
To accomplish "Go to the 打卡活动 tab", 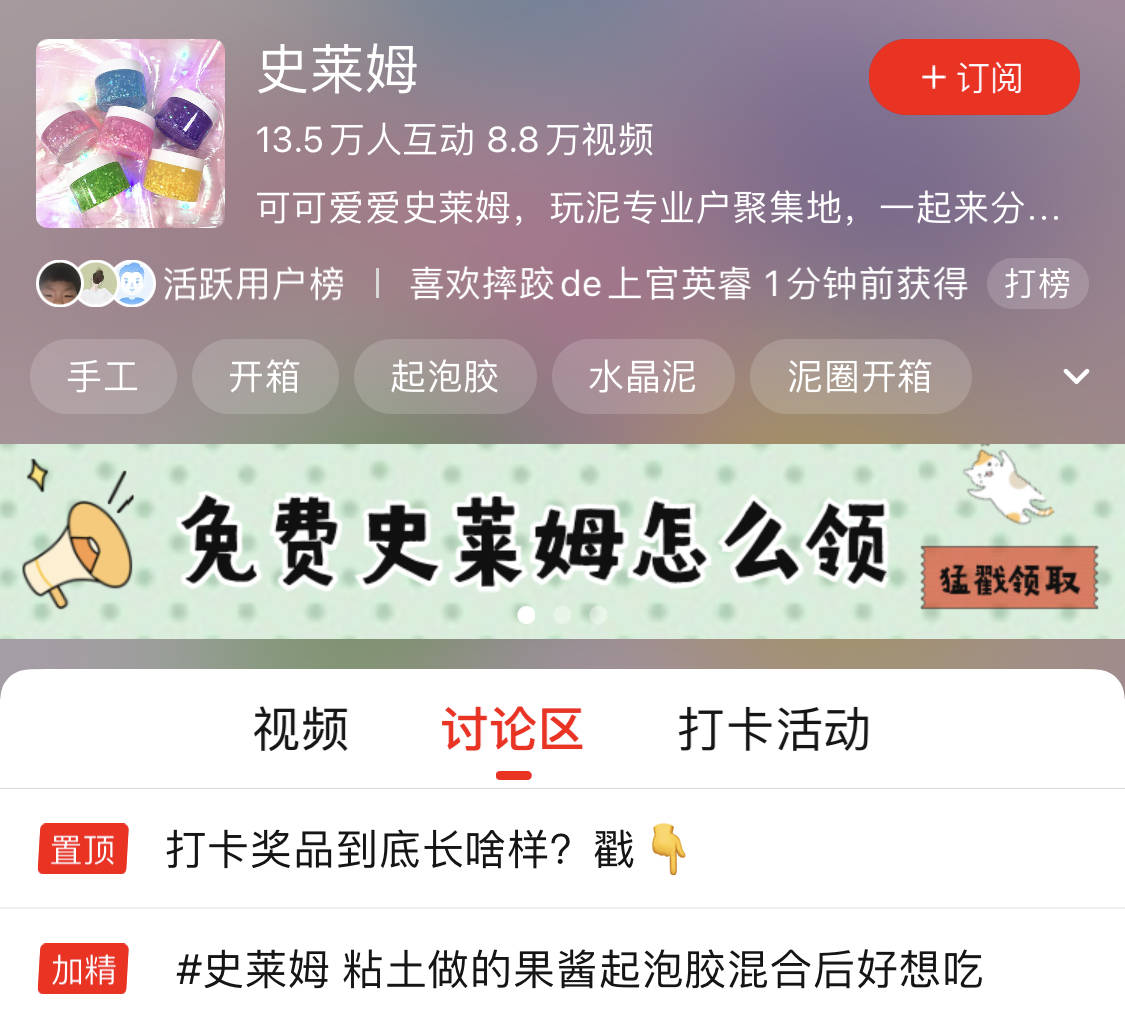I will [774, 729].
